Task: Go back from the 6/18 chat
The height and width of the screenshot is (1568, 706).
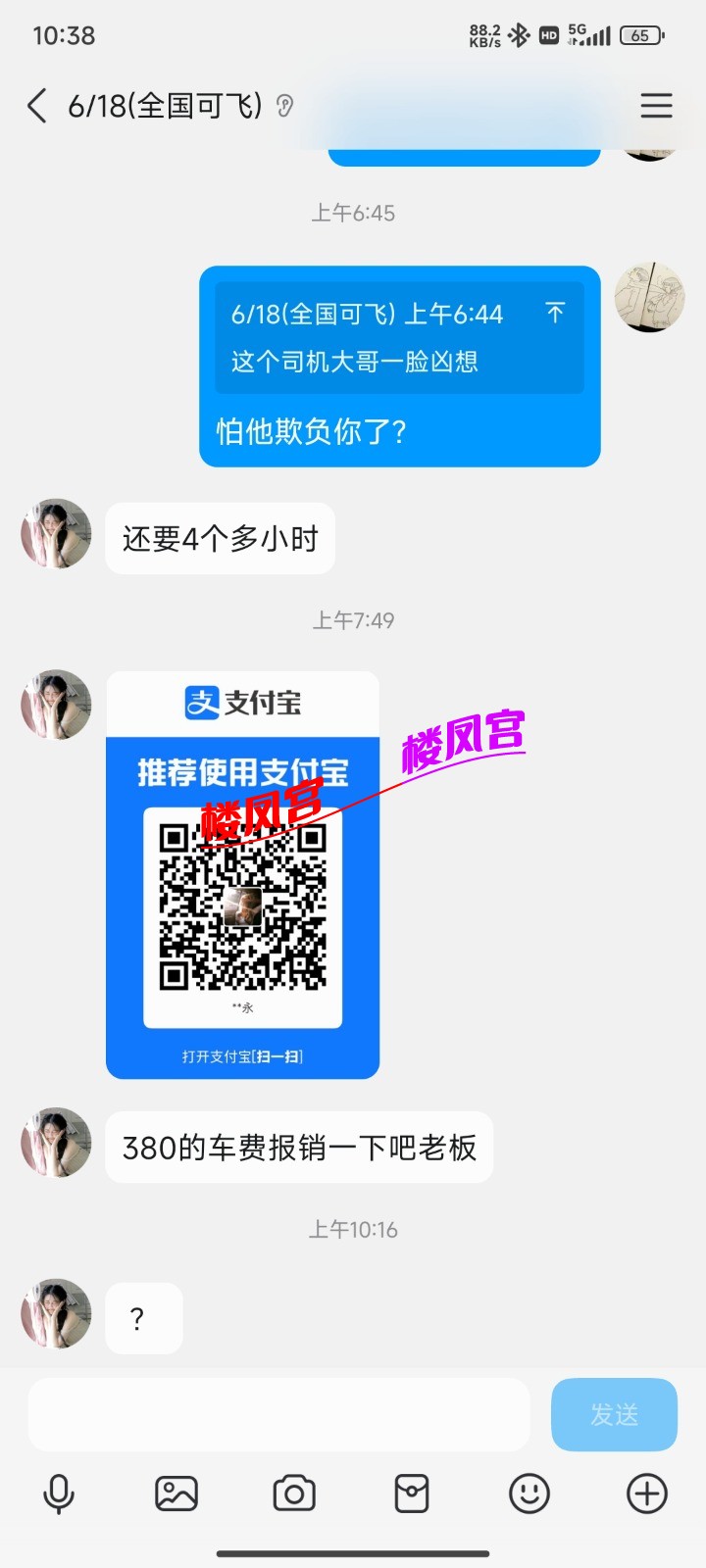Action: 37,106
